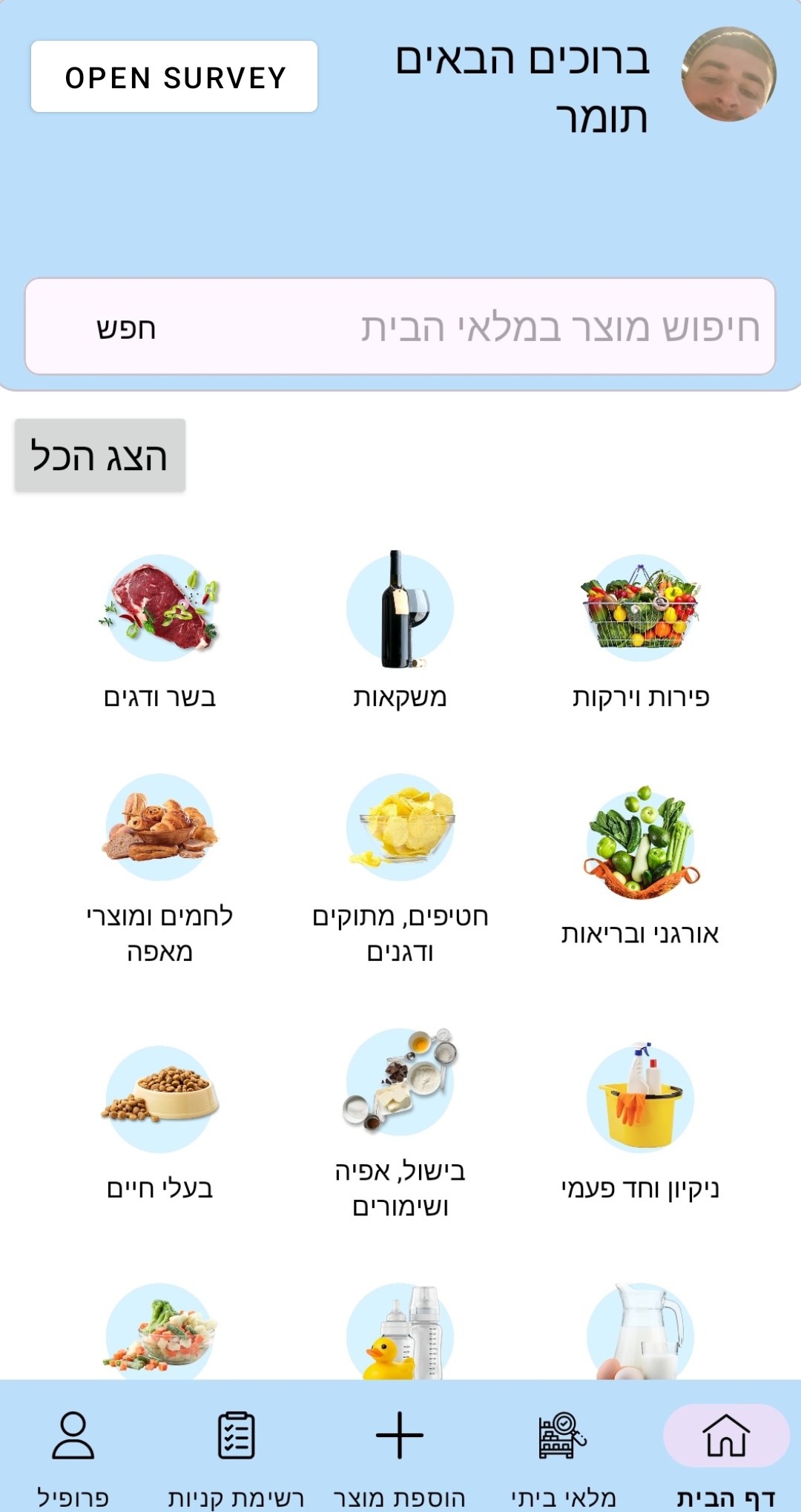Tap the חפש search button
The image size is (801, 1512).
(x=126, y=328)
